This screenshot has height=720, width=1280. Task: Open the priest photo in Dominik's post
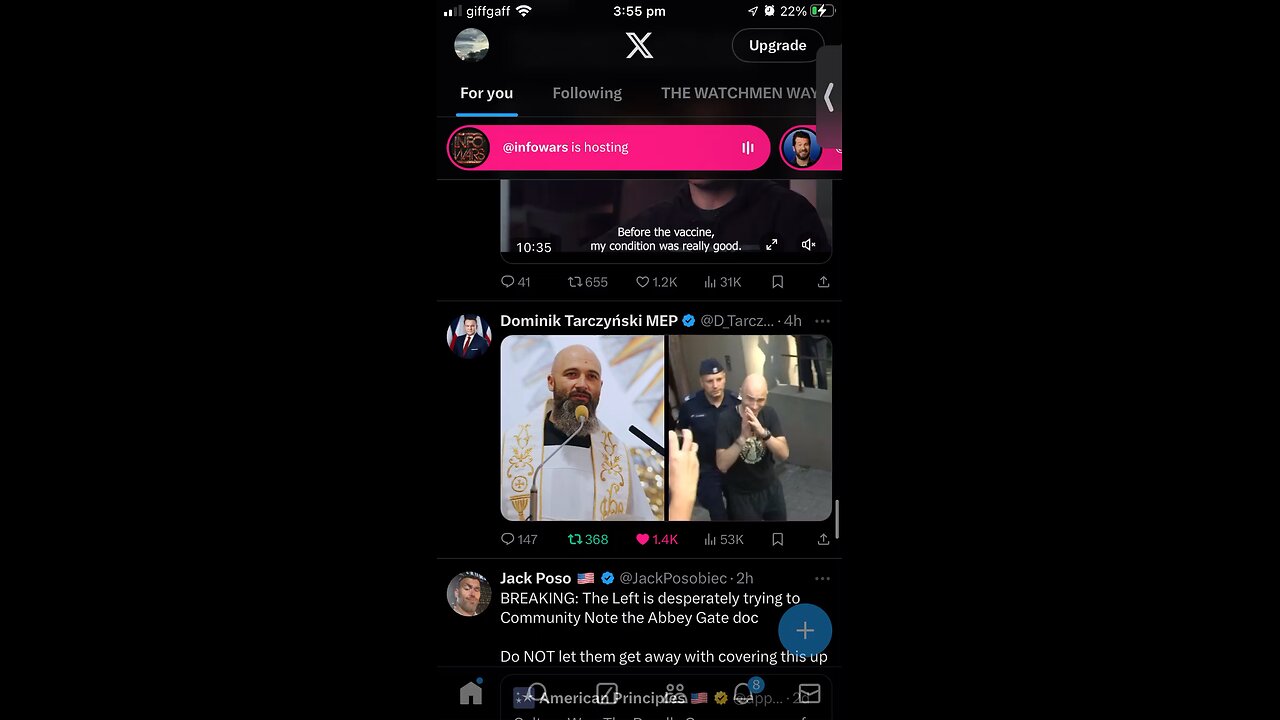582,428
